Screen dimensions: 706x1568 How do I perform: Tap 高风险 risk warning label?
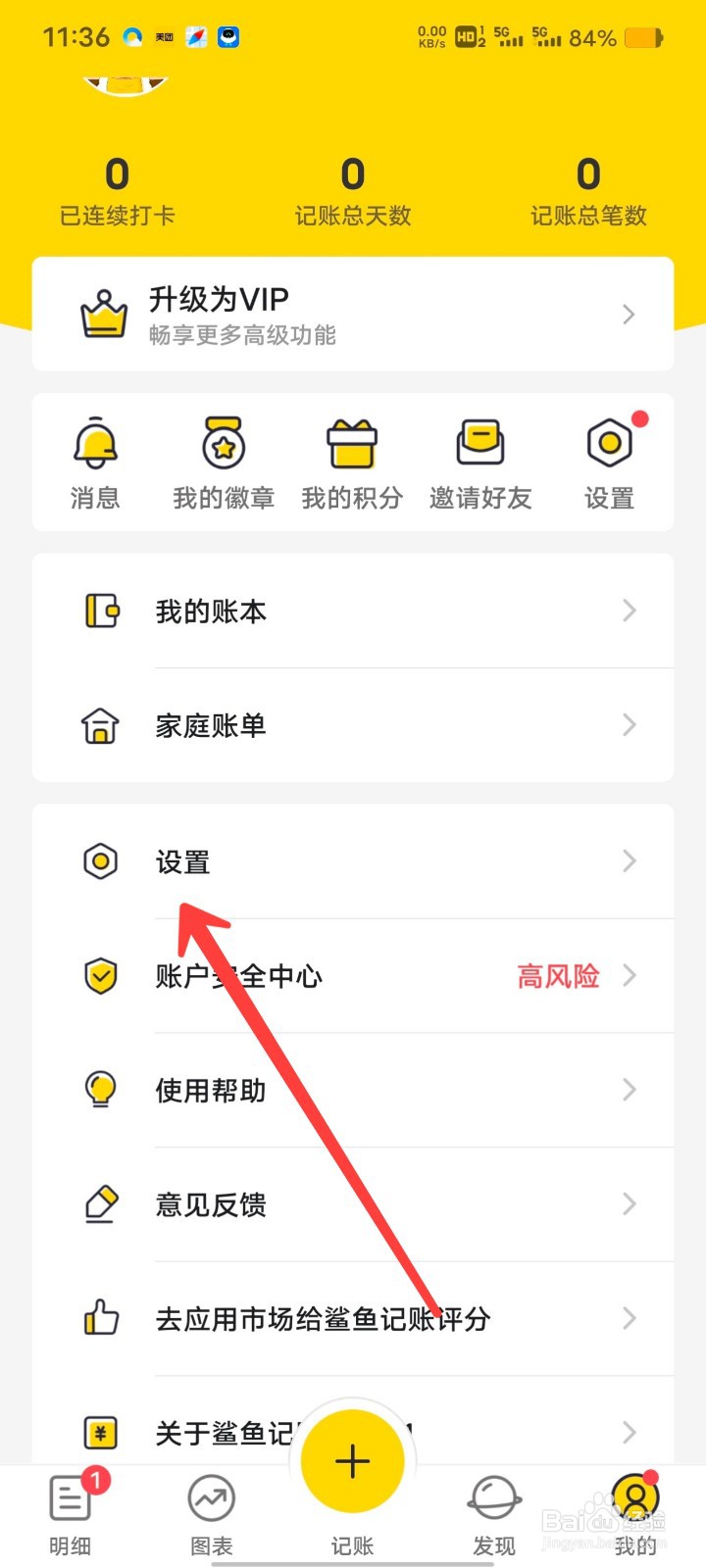[x=557, y=976]
